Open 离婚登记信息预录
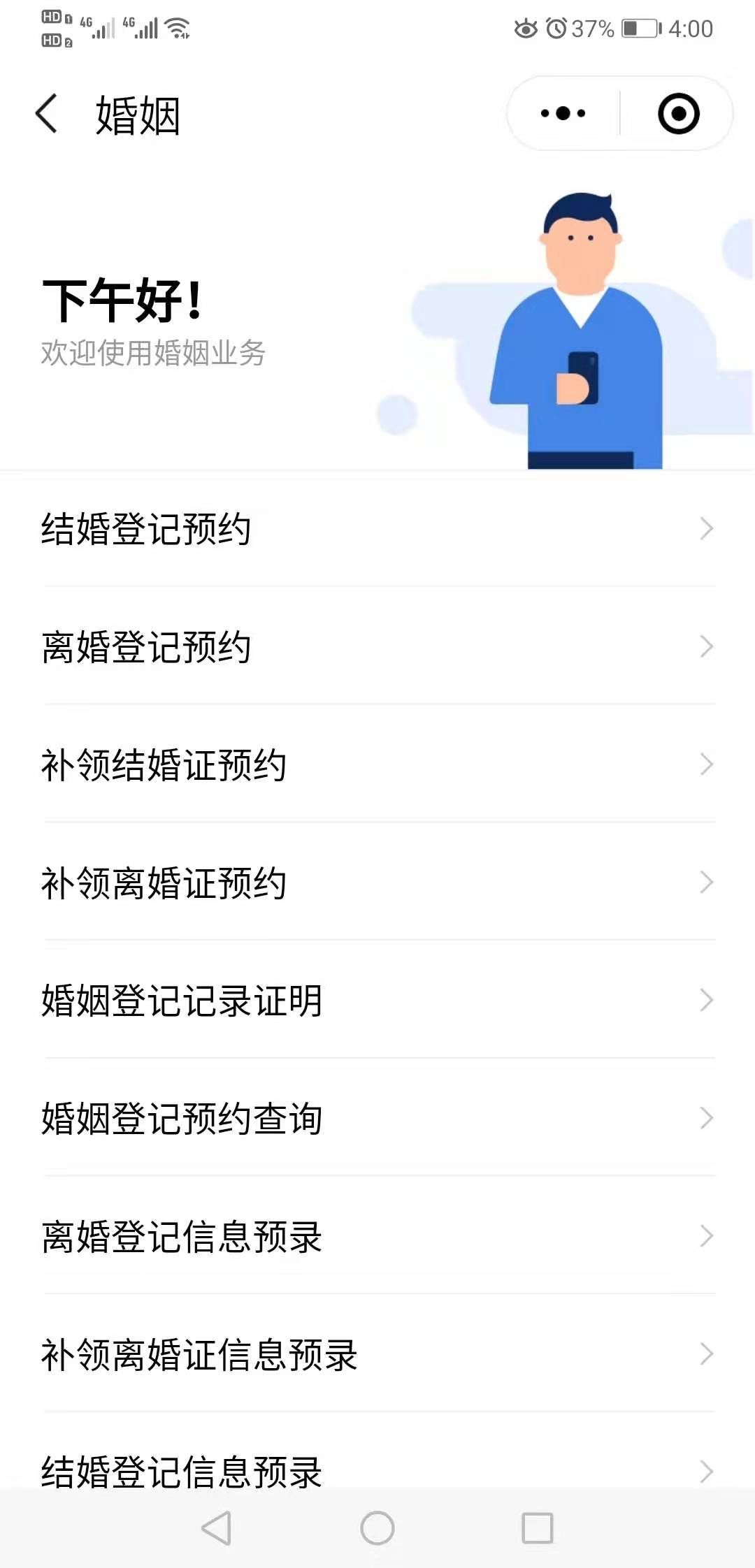 (377, 1237)
